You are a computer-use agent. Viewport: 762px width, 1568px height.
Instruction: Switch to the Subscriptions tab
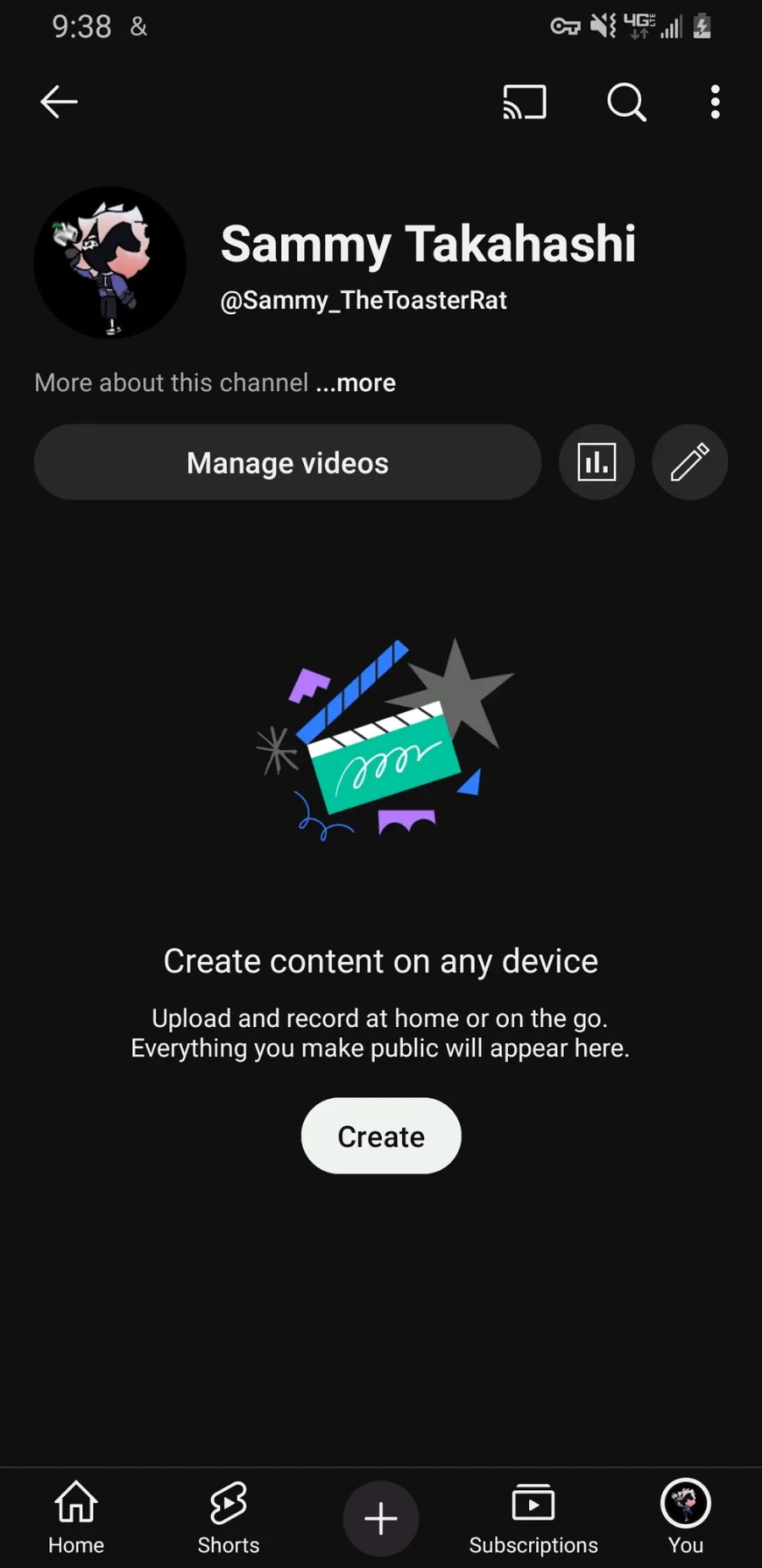point(533,1518)
